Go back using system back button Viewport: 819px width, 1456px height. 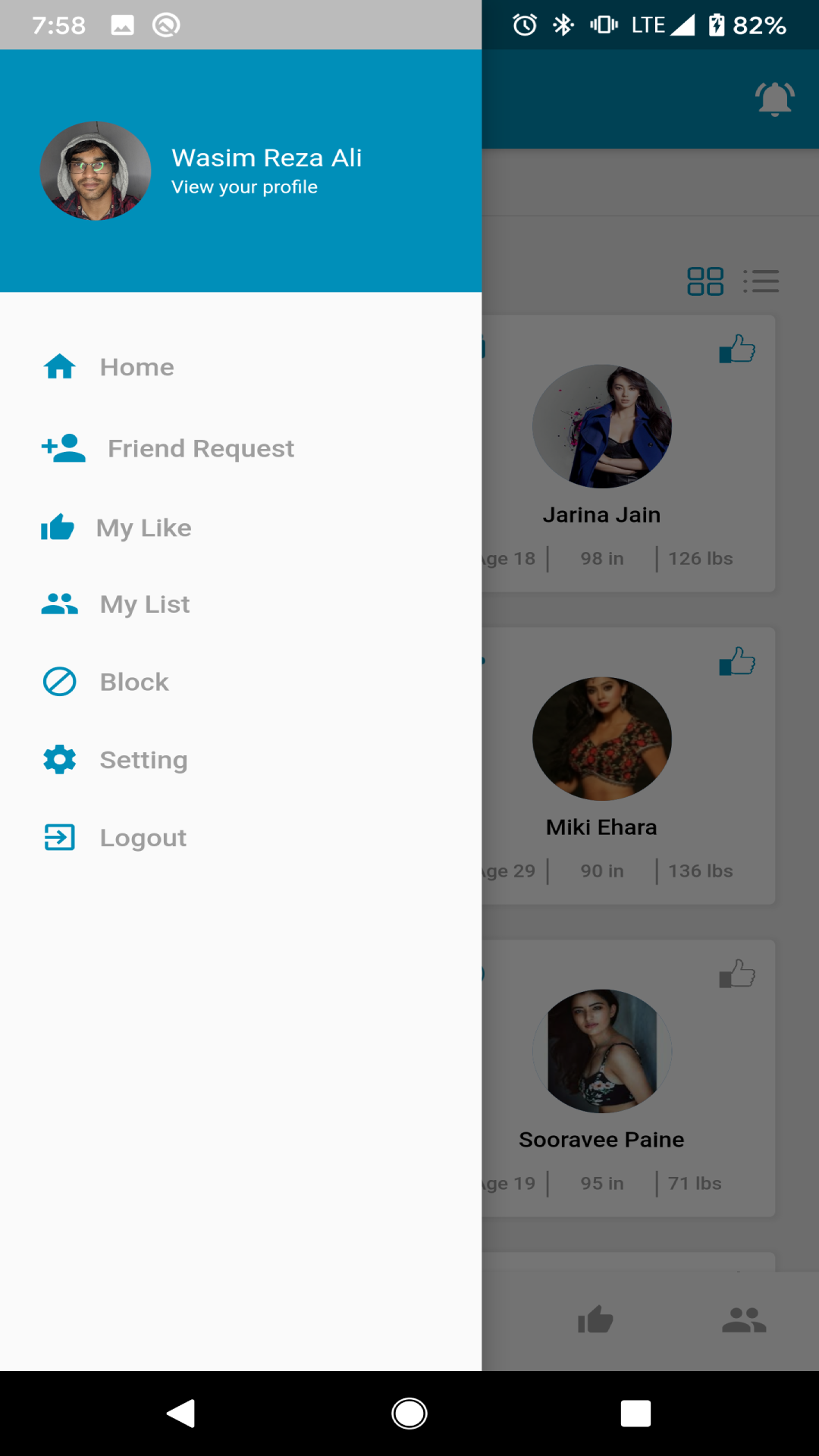pos(181,1414)
